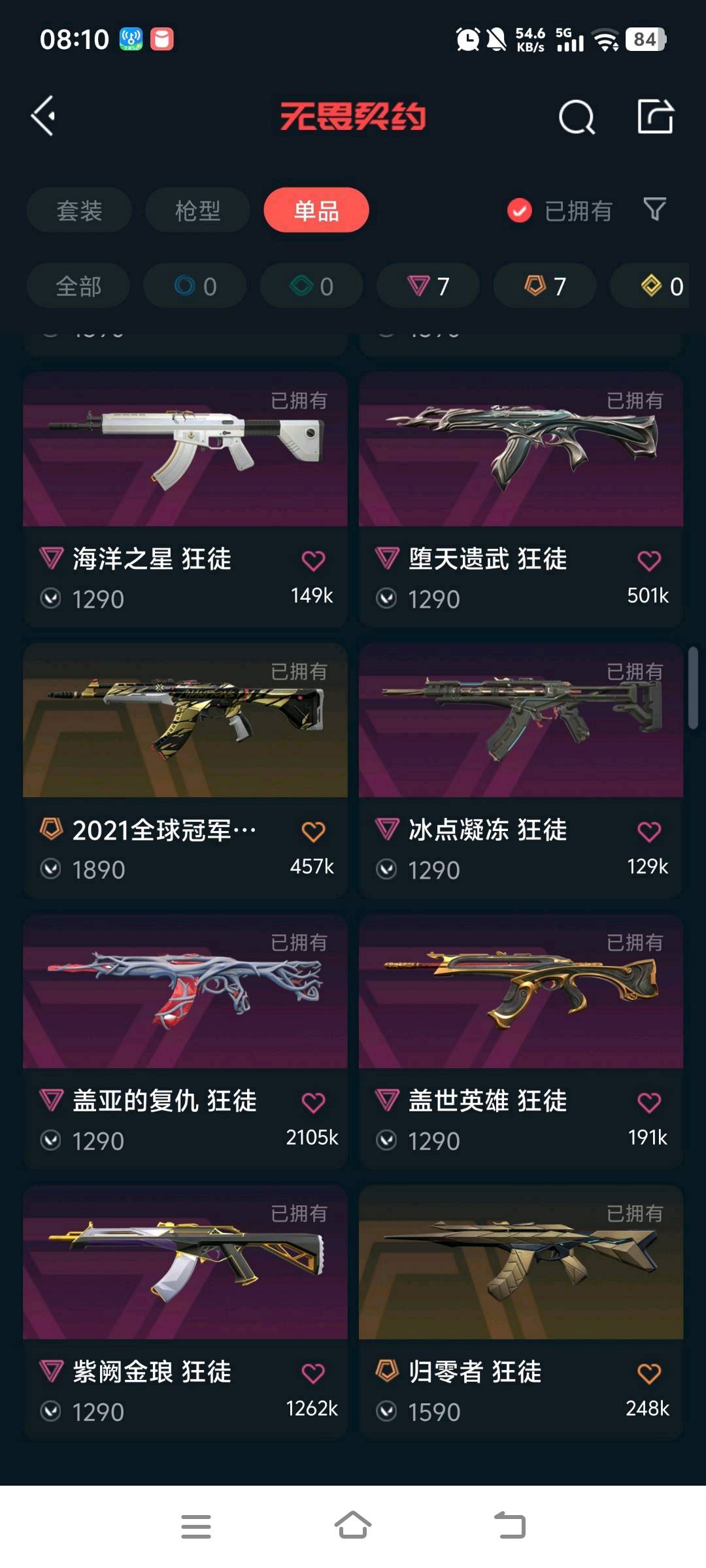Switch to the 枪型 tab

click(x=197, y=210)
